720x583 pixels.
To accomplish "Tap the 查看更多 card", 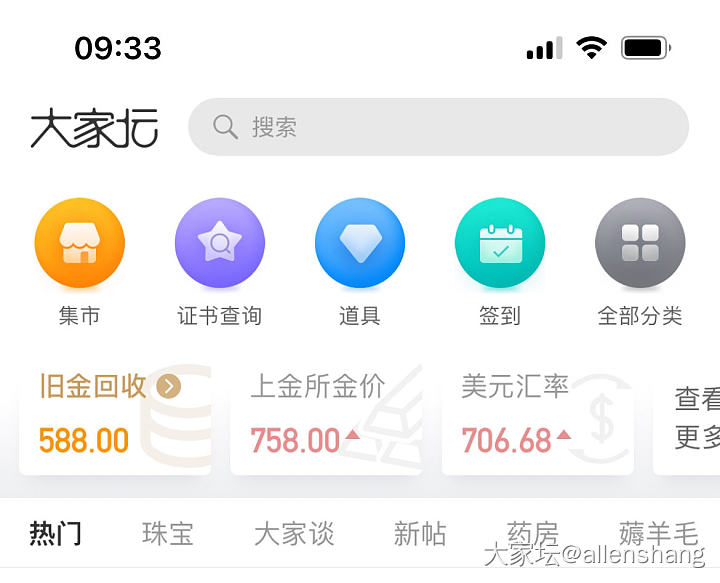I will (x=692, y=418).
